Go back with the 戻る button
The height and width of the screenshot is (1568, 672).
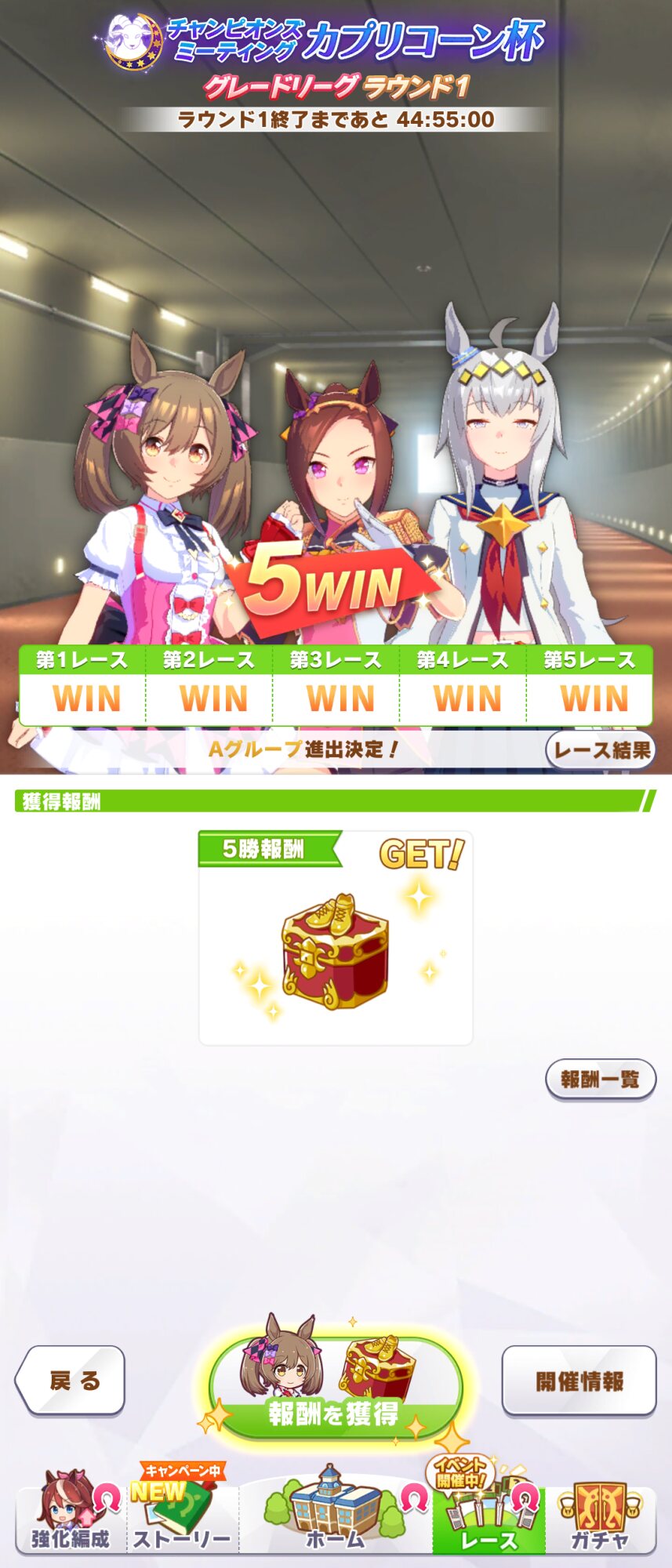[72, 1381]
